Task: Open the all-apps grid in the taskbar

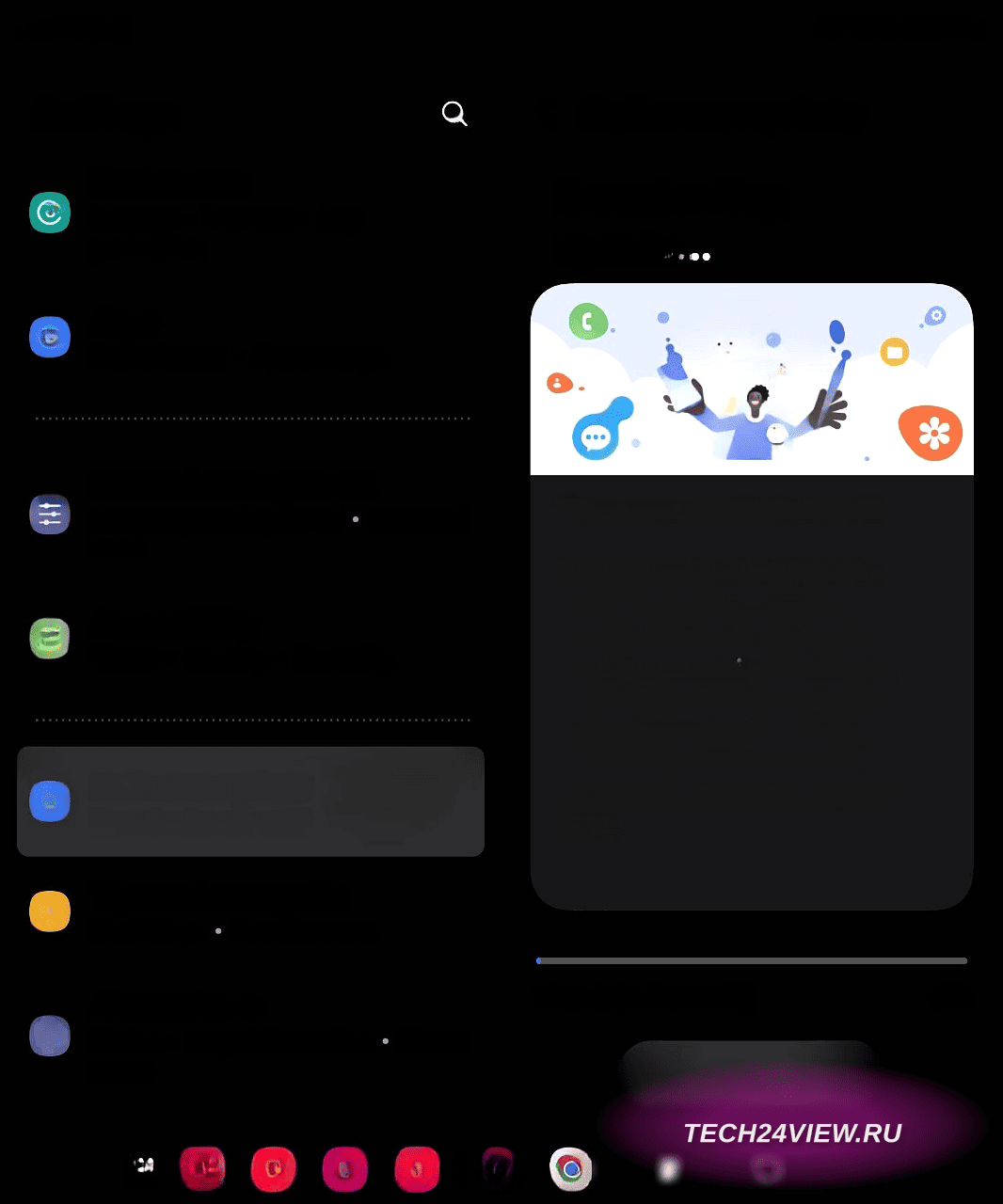Action: 144,1165
